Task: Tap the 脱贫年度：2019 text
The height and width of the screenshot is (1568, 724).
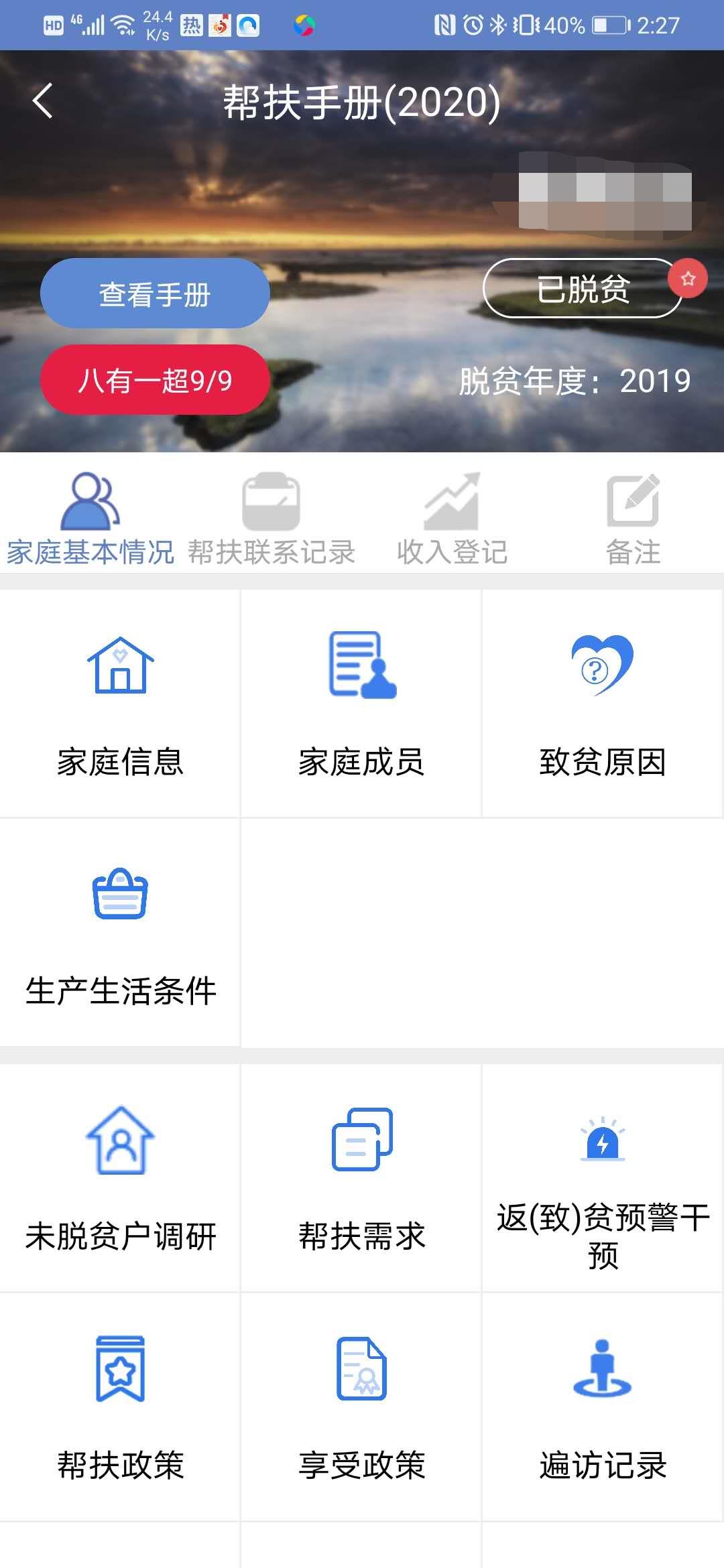Action: click(x=573, y=379)
